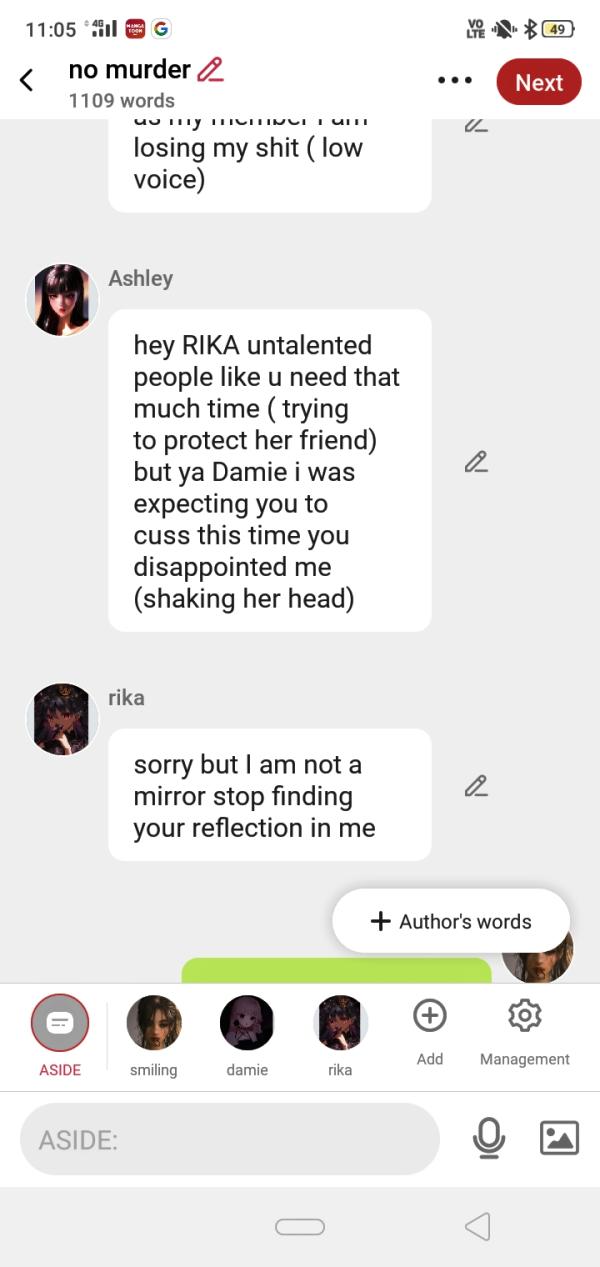The width and height of the screenshot is (600, 1267).
Task: Select the ASIDE narrator option
Action: tap(60, 1023)
